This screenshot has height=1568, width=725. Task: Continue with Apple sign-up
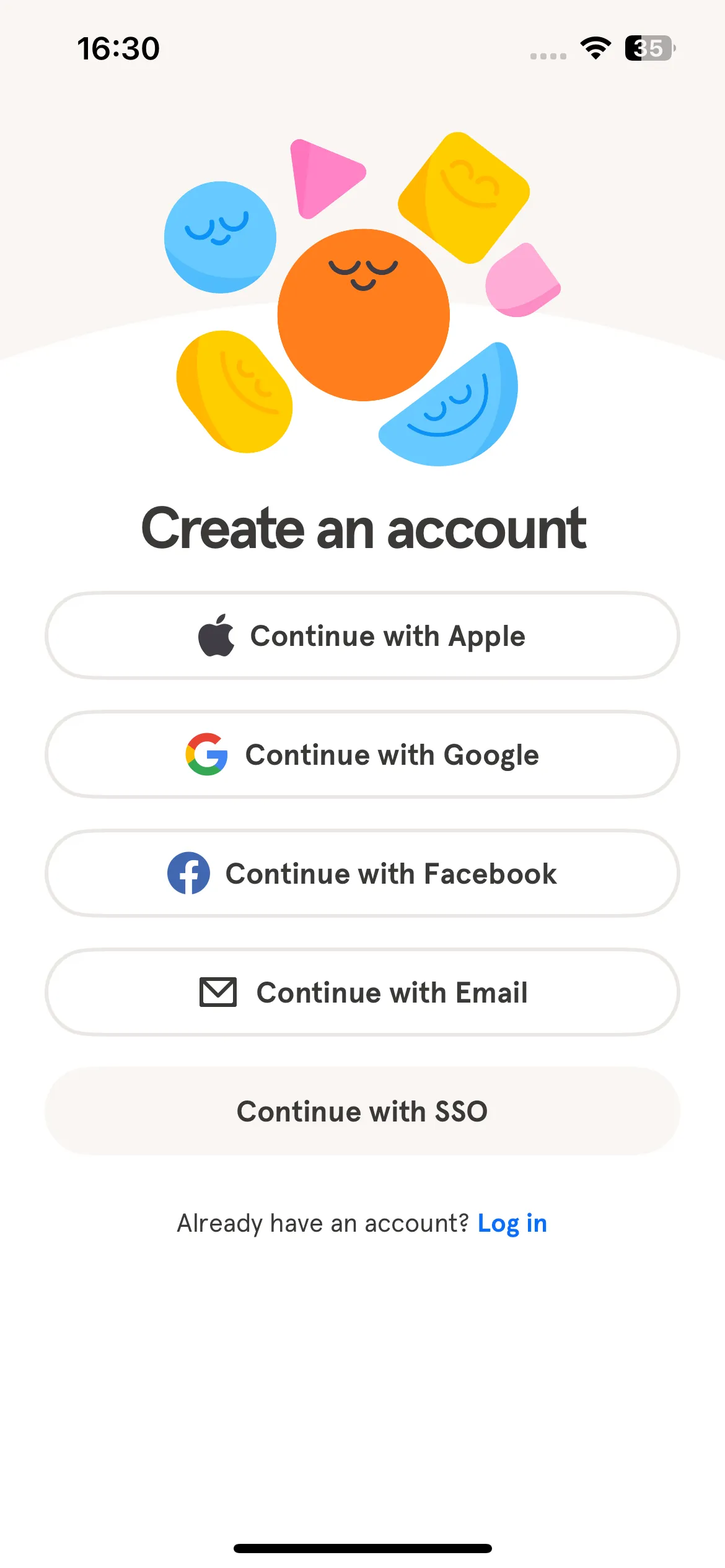click(x=362, y=636)
